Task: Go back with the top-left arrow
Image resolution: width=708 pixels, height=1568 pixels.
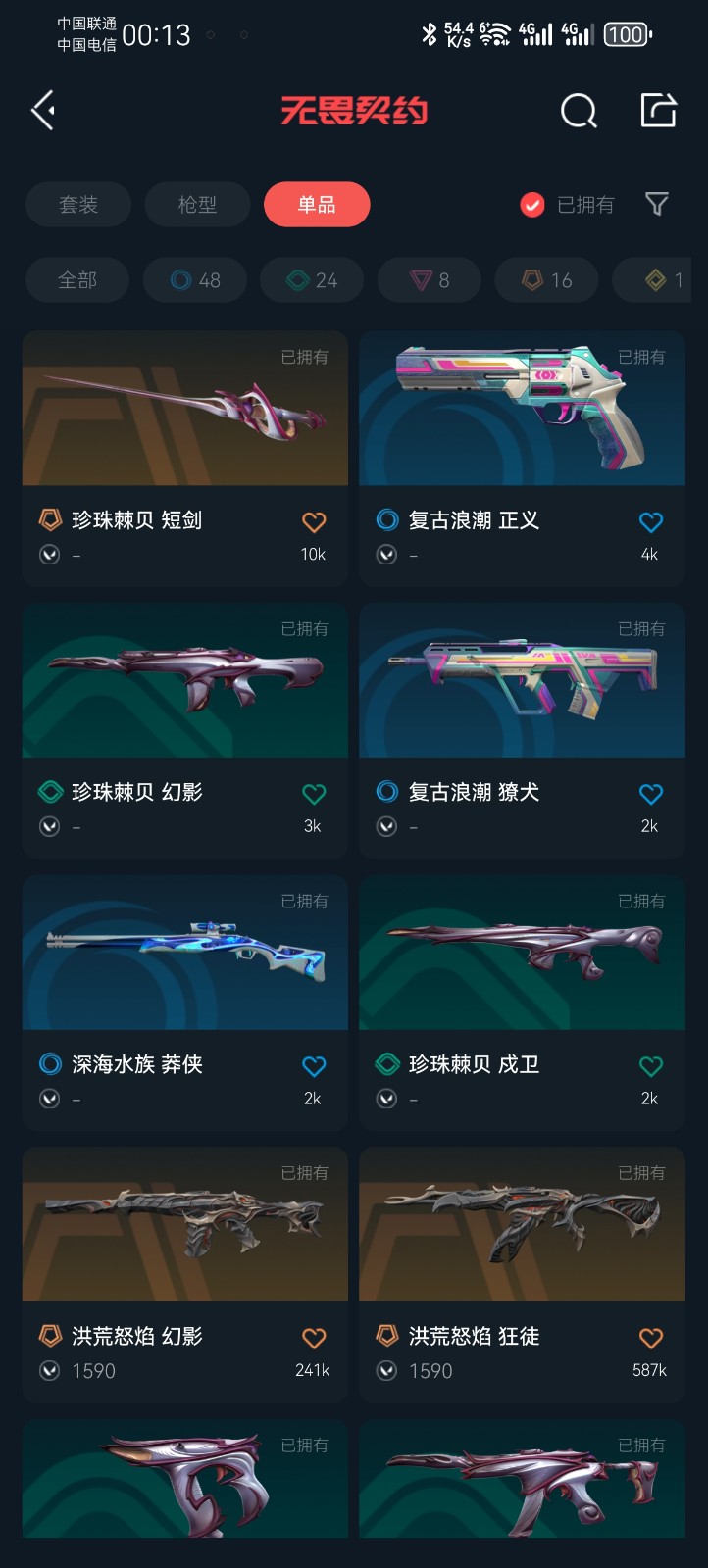Action: coord(43,111)
